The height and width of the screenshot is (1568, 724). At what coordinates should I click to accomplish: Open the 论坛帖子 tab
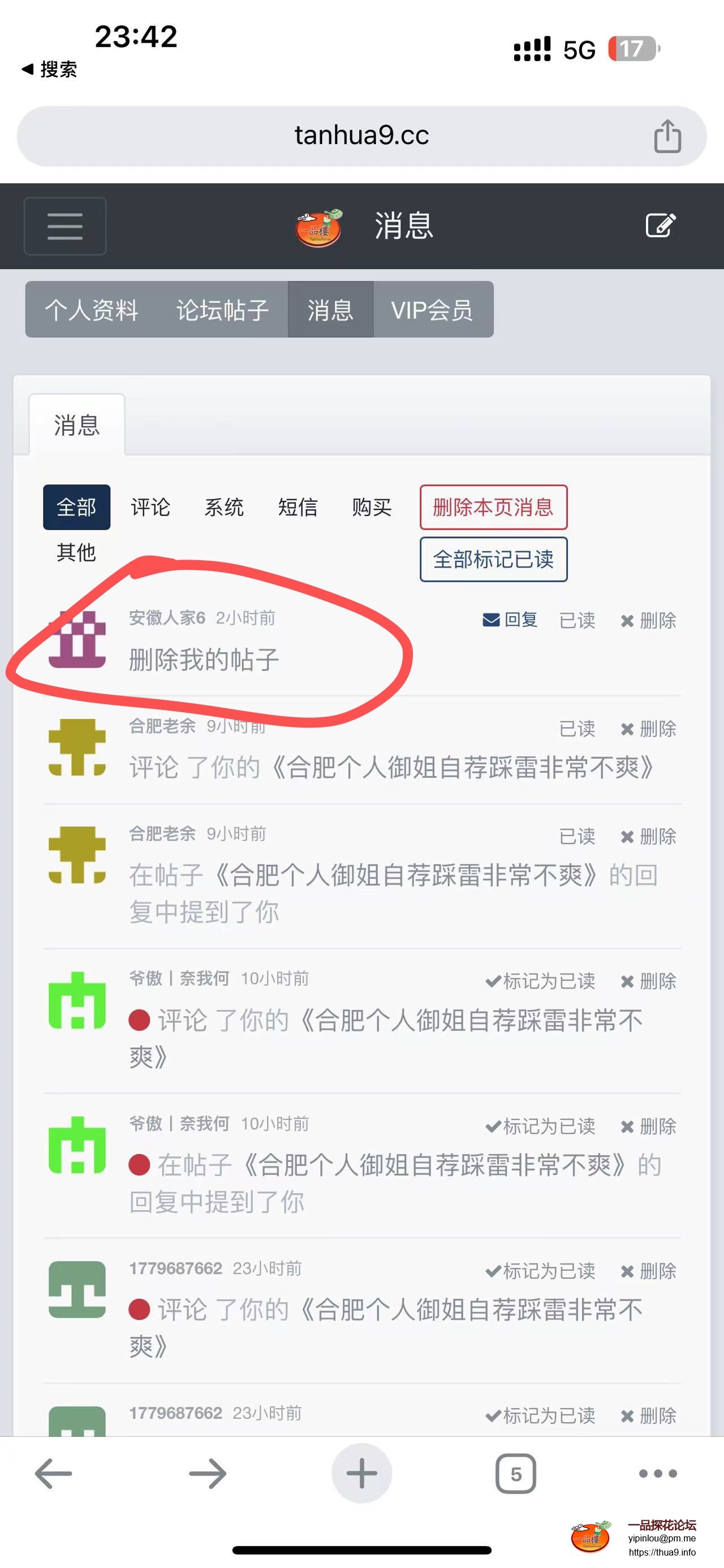point(222,310)
